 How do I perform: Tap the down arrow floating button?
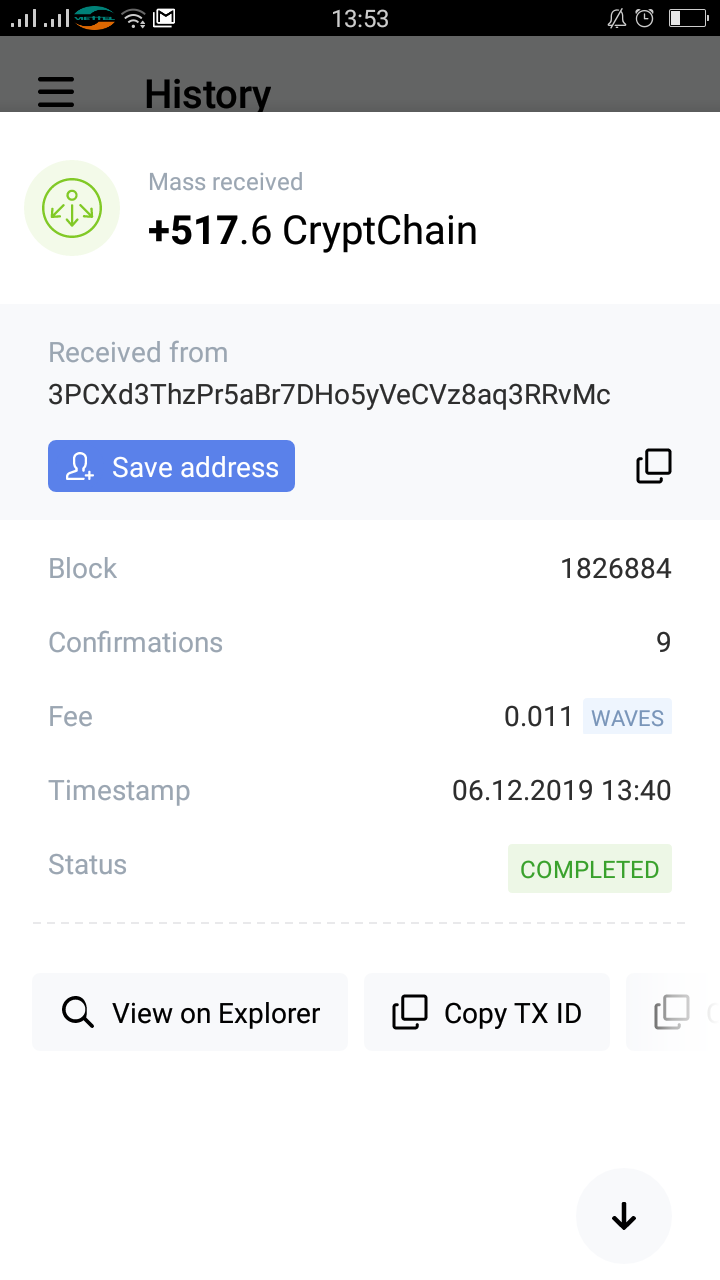point(624,1216)
